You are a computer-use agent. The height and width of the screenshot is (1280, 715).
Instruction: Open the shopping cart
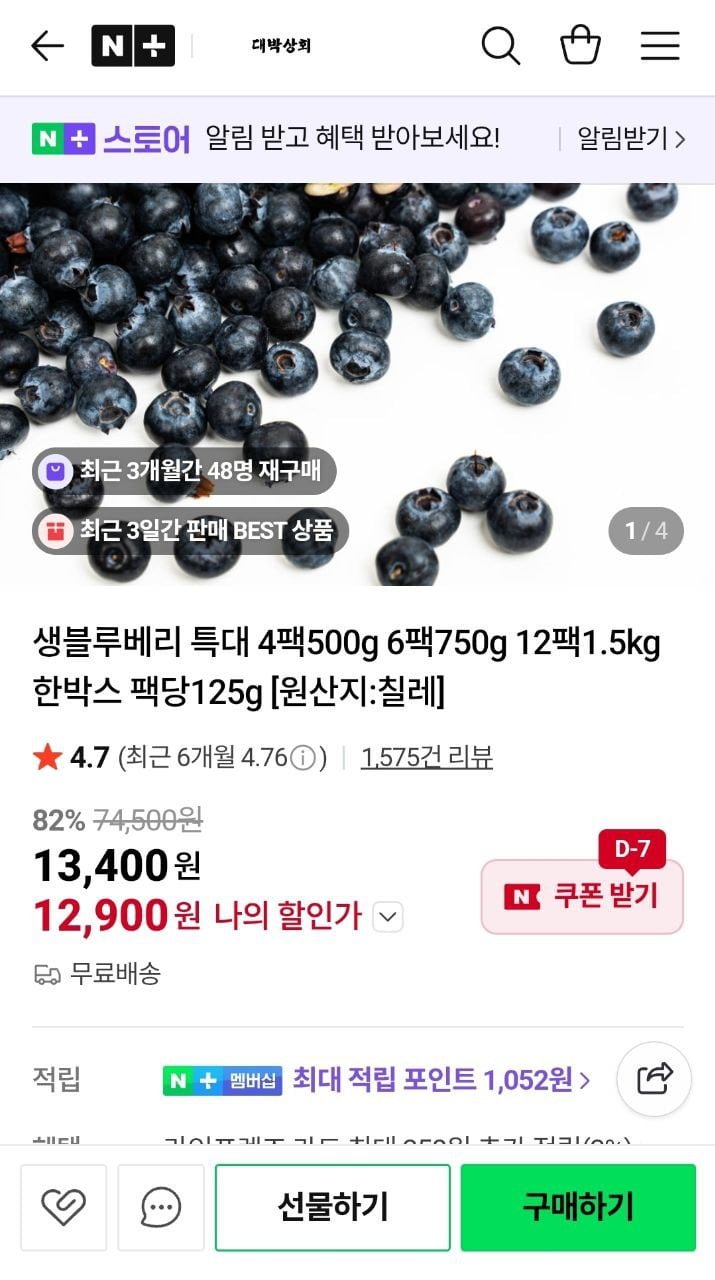pyautogui.click(x=580, y=46)
